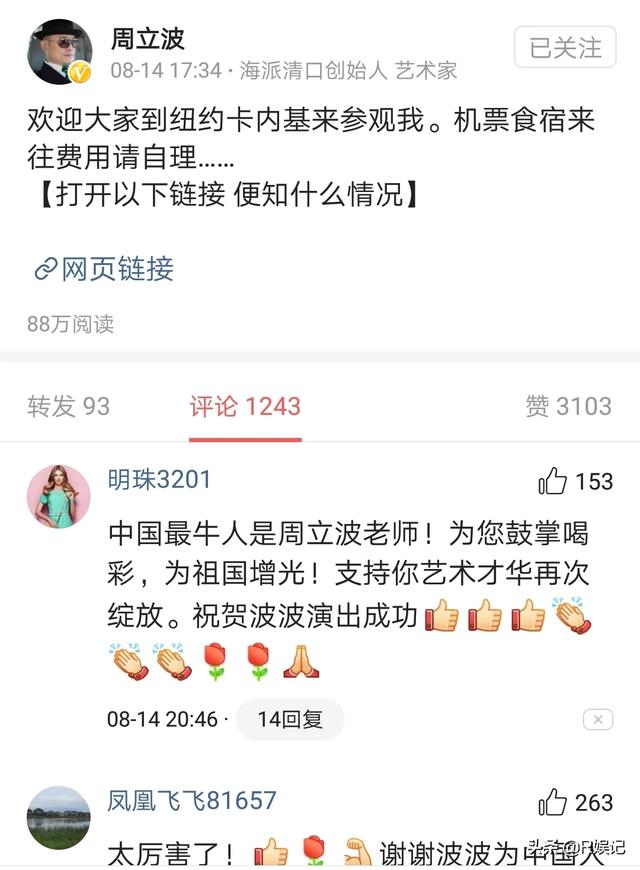Open 凤凰飞飞81657's profile by username
This screenshot has height=870, width=640.
click(192, 801)
